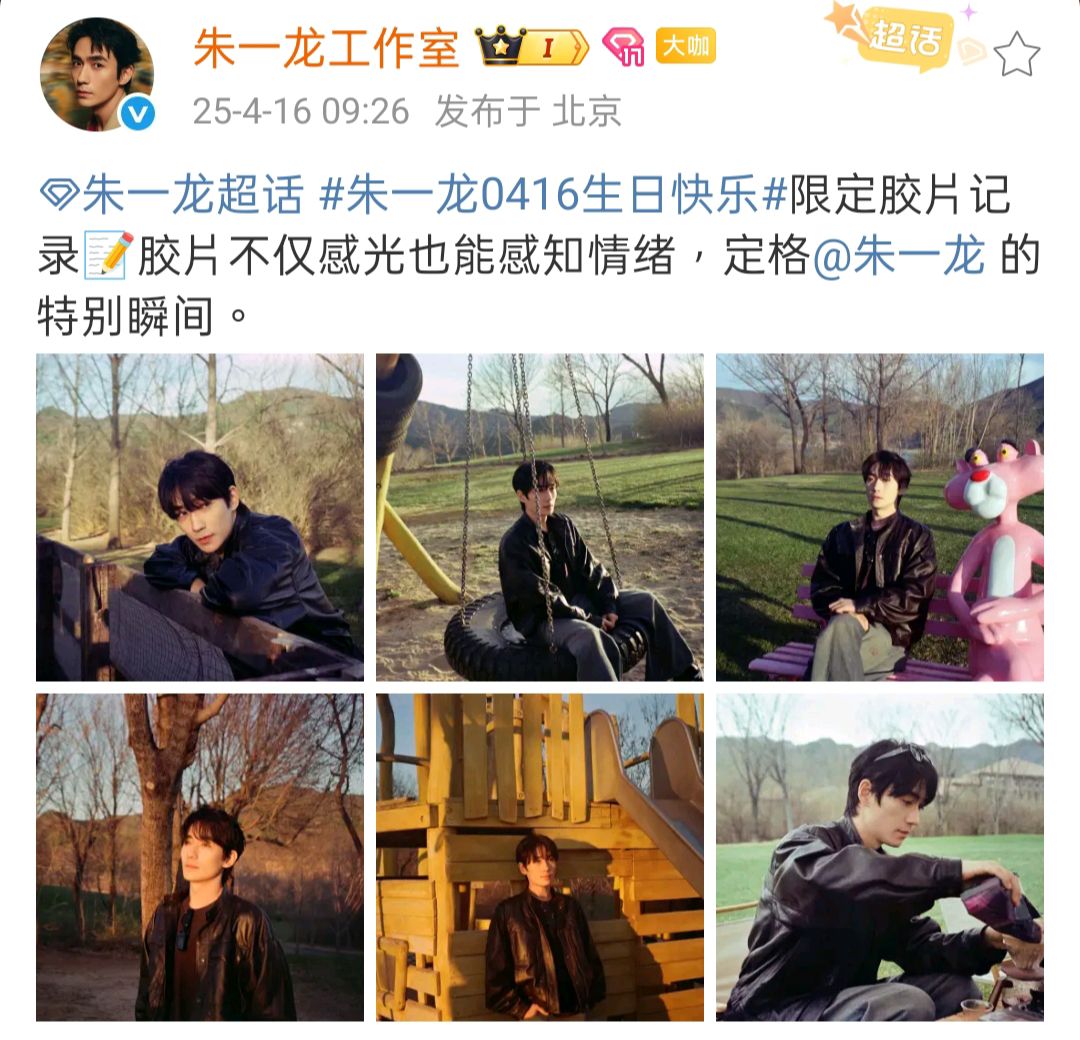This screenshot has height=1040, width=1080.
Task: Open the 朱一龙超话 super topic link
Action: tap(172, 196)
